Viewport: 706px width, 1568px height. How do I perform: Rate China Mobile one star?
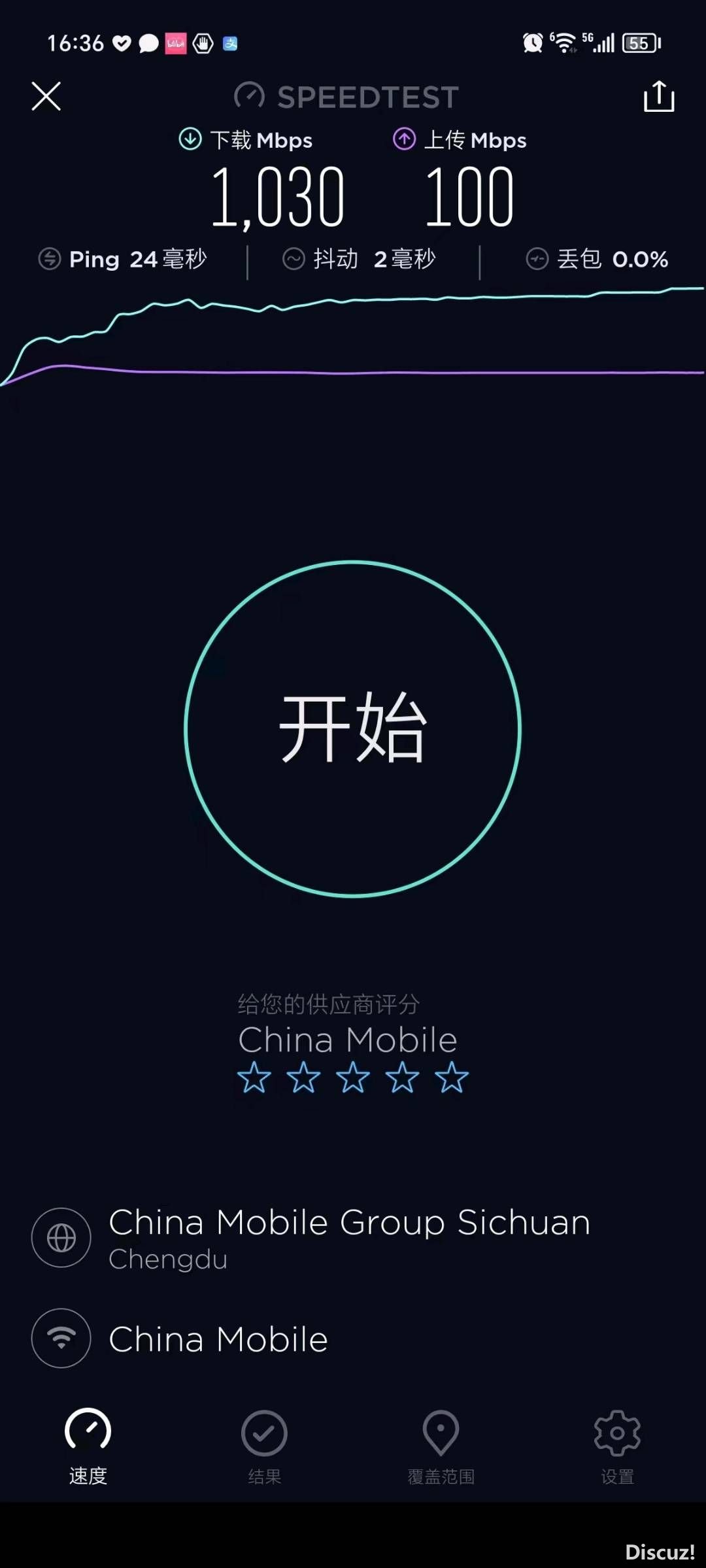click(x=254, y=1077)
